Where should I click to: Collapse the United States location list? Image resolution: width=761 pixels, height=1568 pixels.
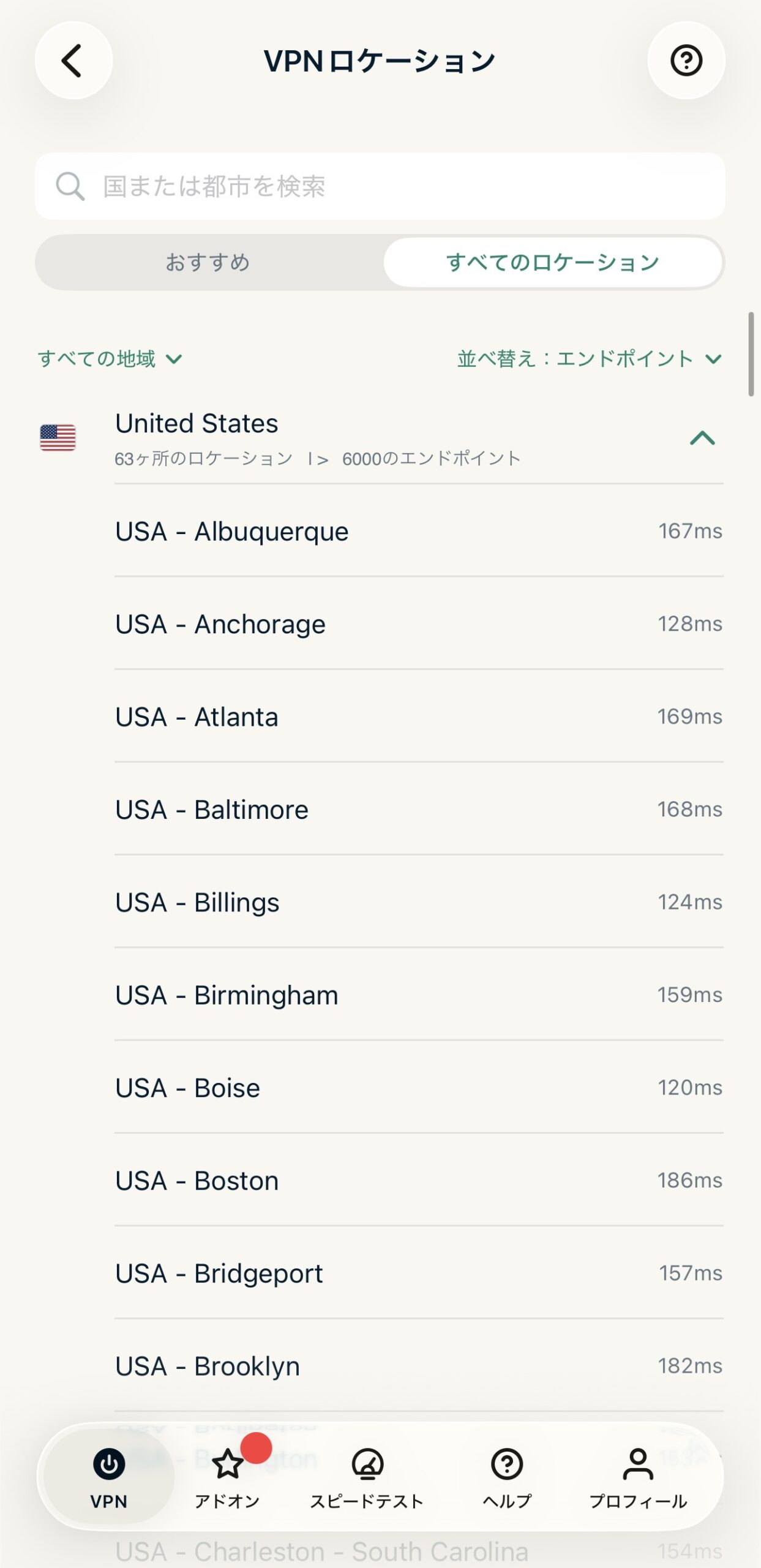click(702, 438)
